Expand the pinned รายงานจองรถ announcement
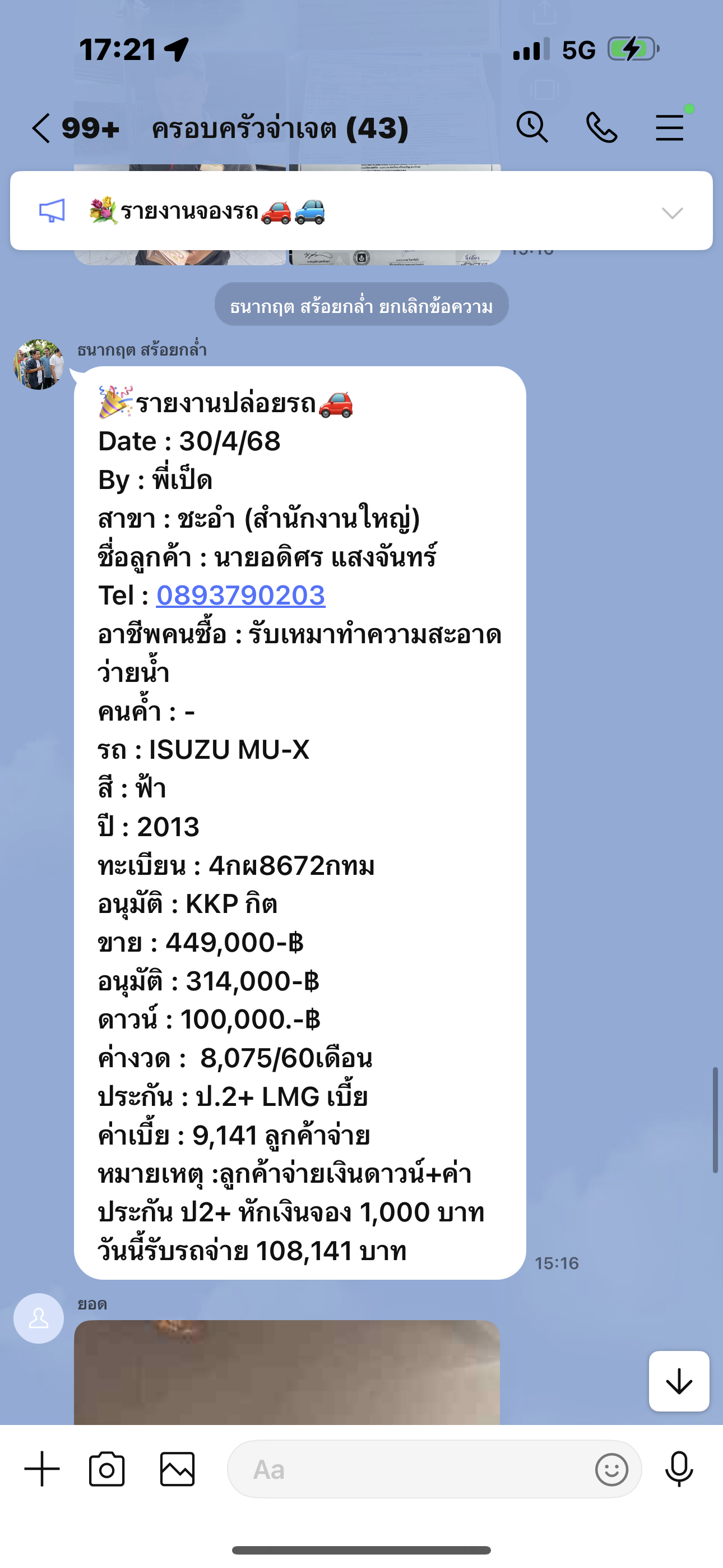Screen dimensions: 723x1568 pos(672,213)
